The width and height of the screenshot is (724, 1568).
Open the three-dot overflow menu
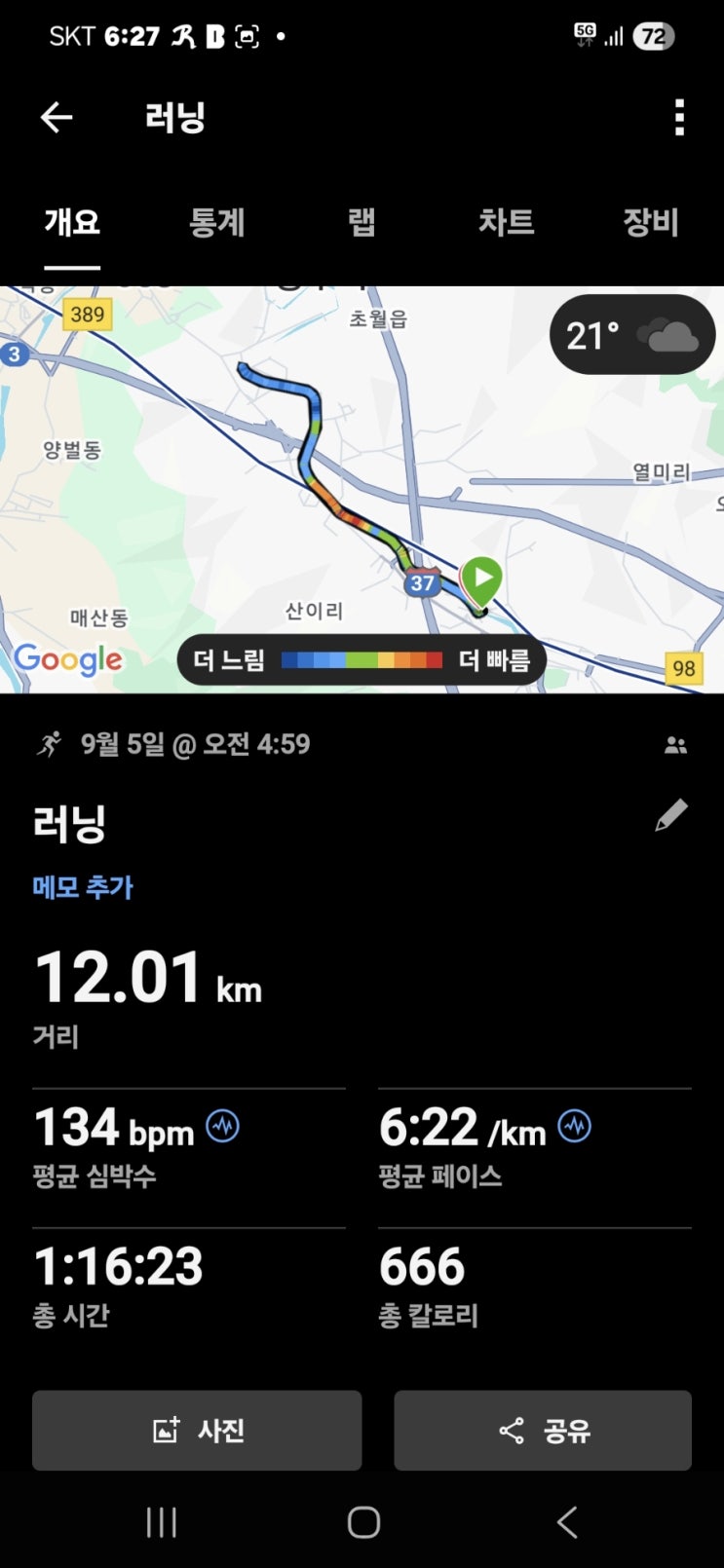[x=679, y=118]
